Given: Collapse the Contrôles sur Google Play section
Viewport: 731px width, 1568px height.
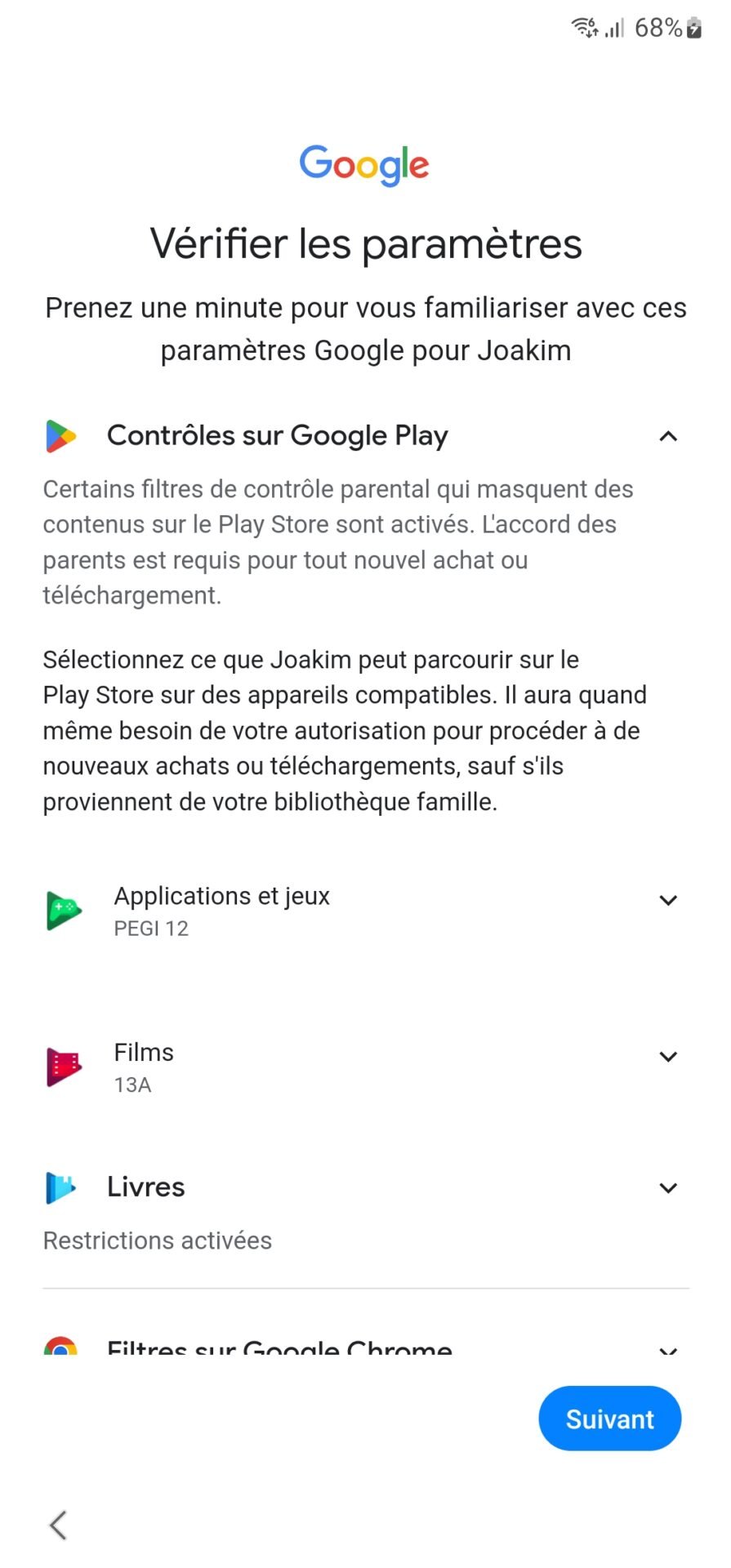Looking at the screenshot, I should click(667, 436).
